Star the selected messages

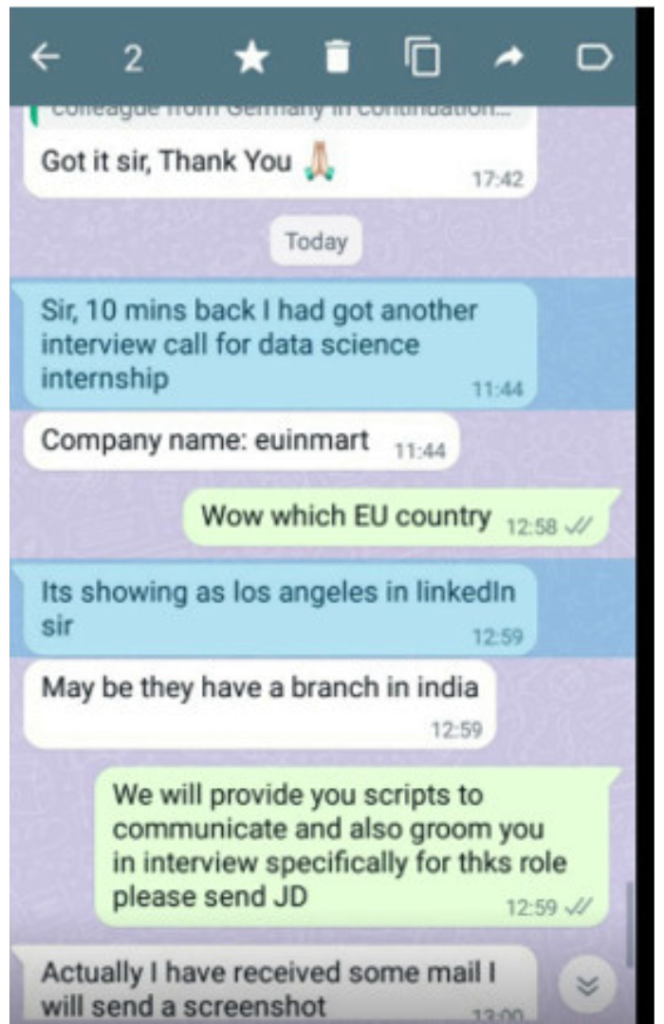[x=251, y=59]
